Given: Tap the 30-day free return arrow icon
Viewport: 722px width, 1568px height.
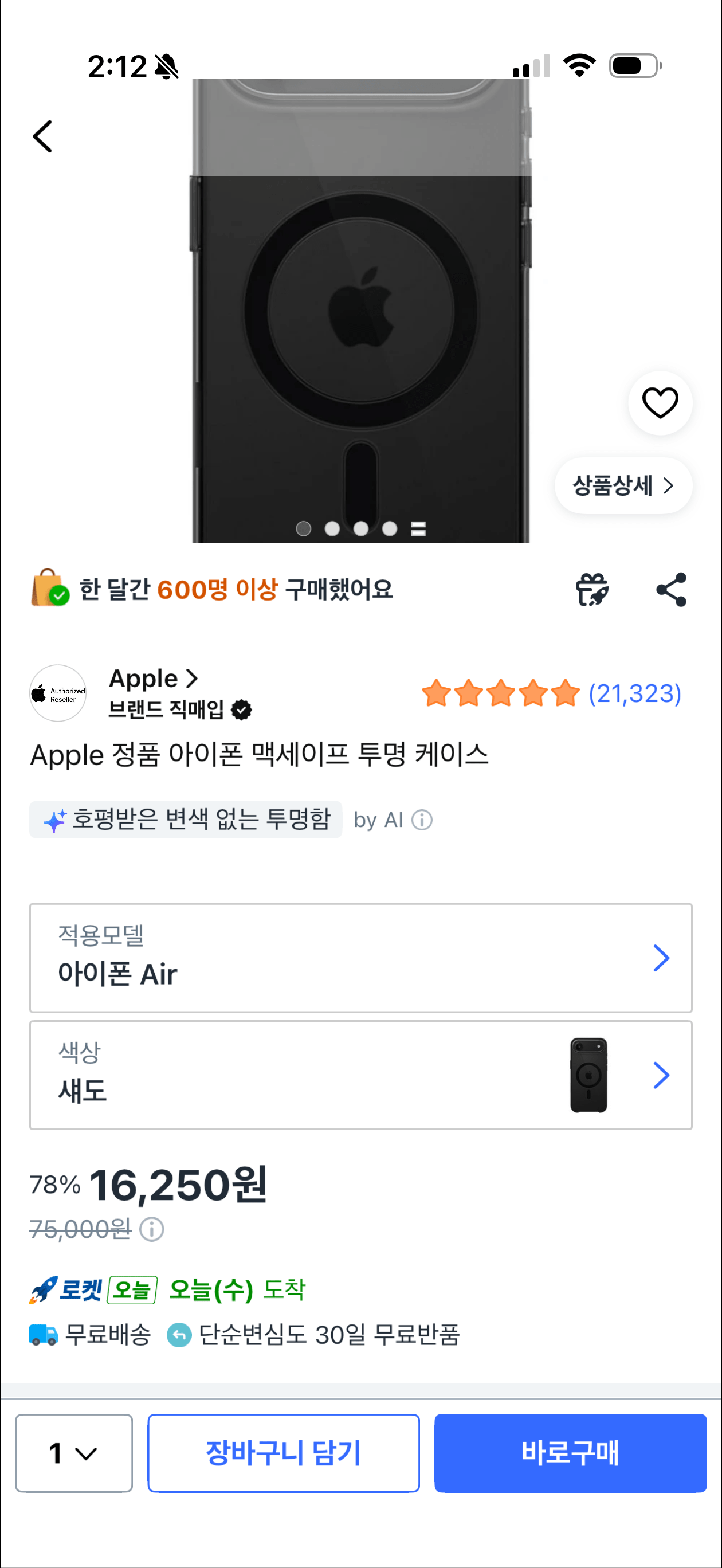Looking at the screenshot, I should [179, 1336].
